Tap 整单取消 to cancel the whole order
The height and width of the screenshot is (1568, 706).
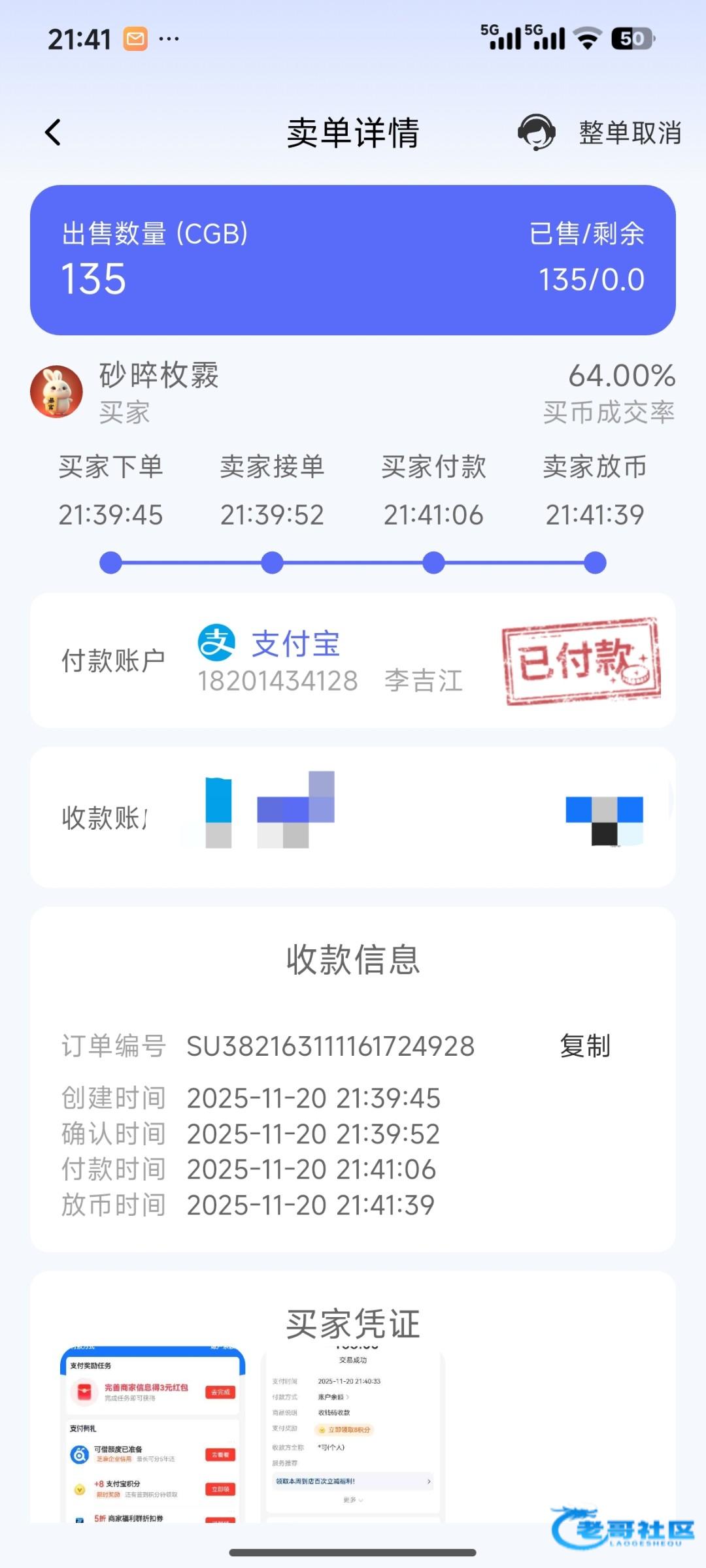(630, 133)
